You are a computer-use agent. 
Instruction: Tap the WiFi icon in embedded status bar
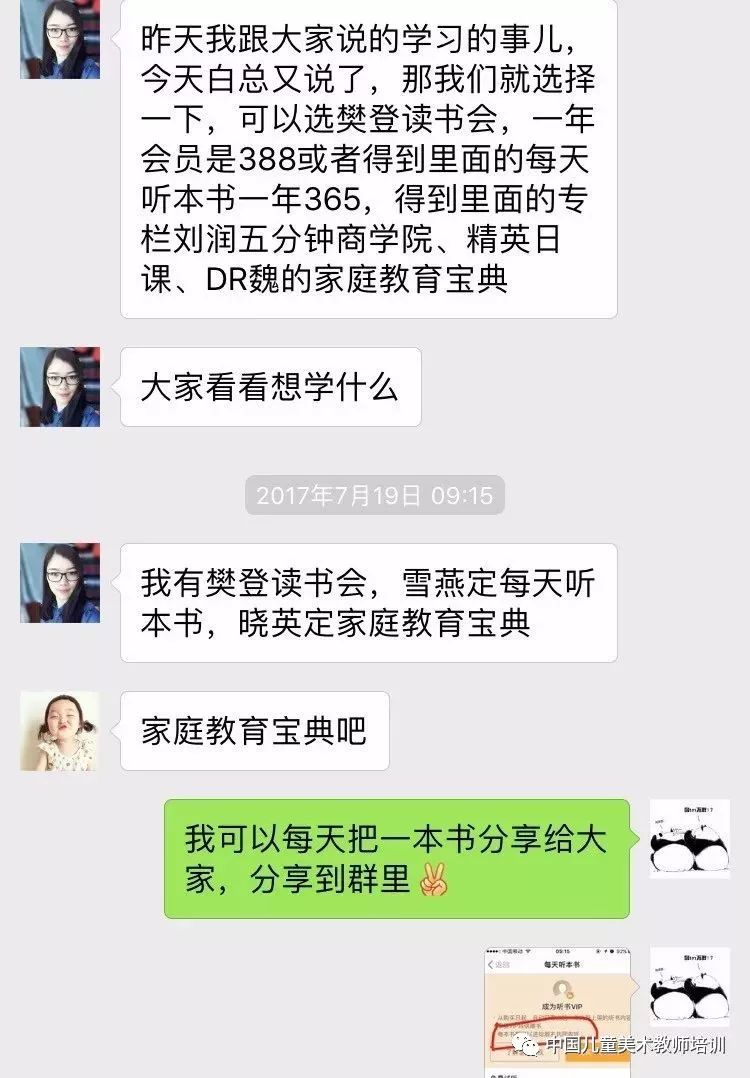pyautogui.click(x=529, y=951)
